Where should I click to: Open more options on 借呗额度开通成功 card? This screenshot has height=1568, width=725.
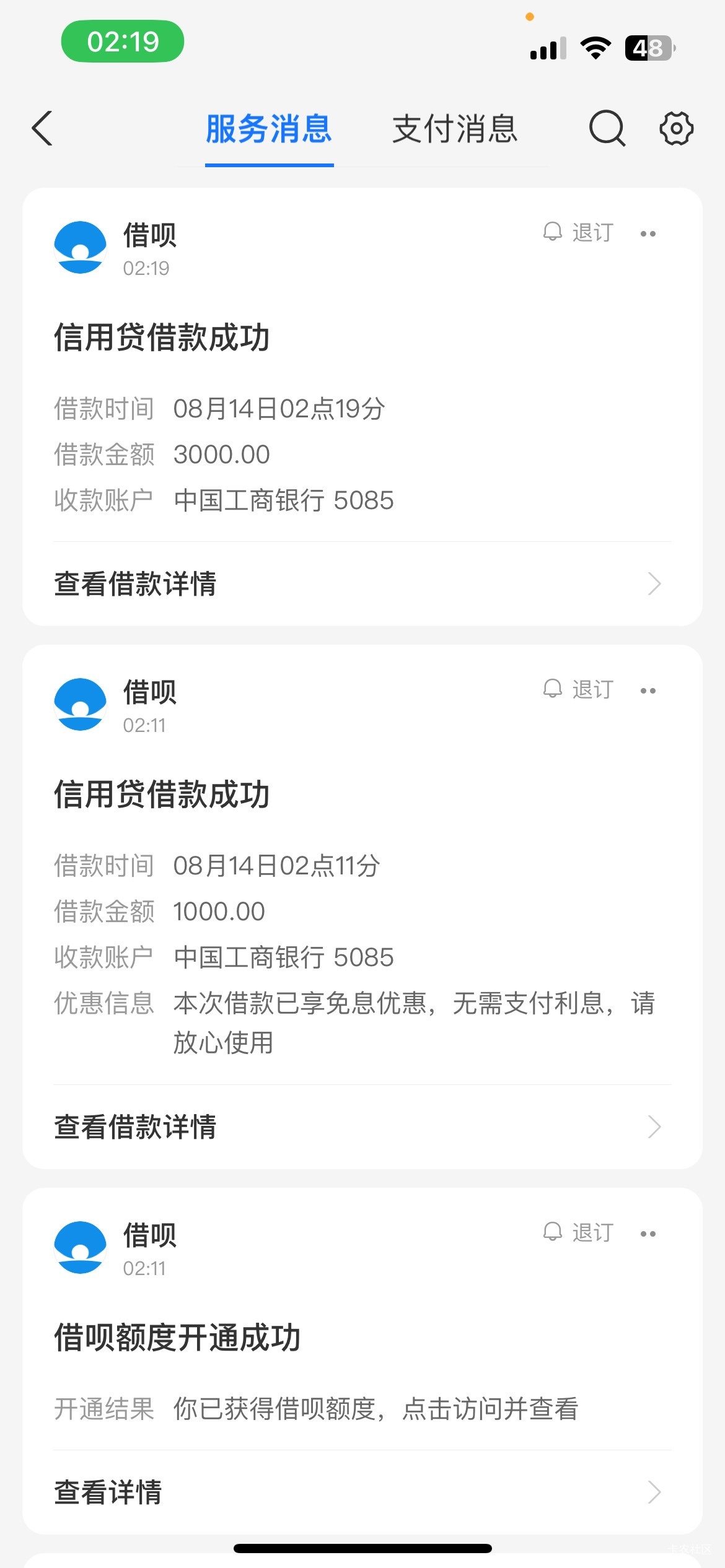pyautogui.click(x=648, y=1234)
